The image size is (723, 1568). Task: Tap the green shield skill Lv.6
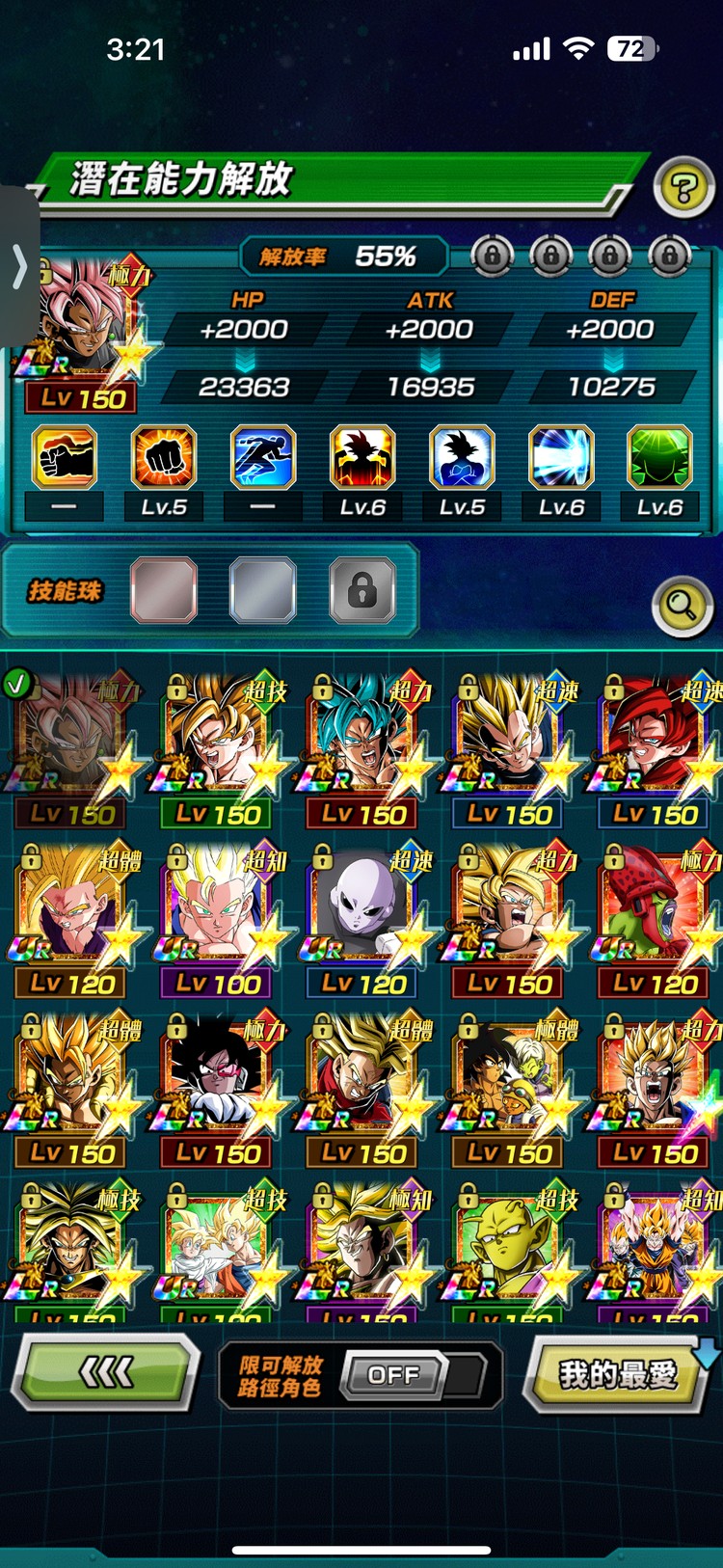(x=659, y=458)
